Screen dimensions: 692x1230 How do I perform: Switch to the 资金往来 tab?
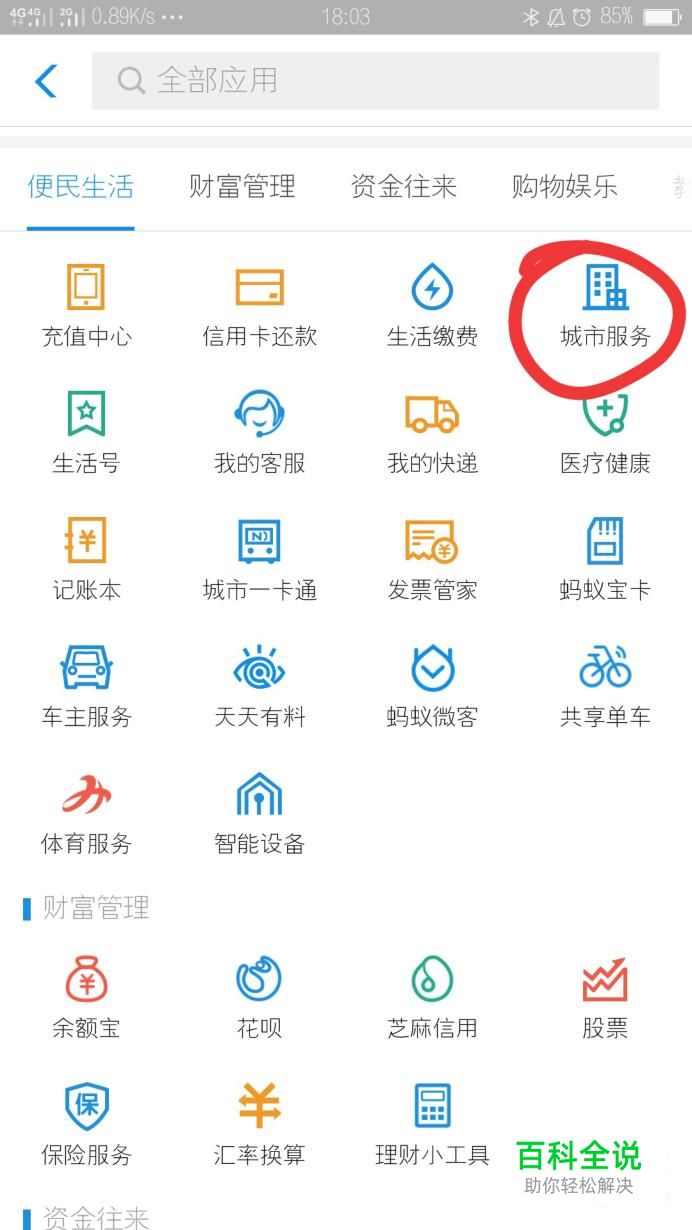(x=403, y=186)
